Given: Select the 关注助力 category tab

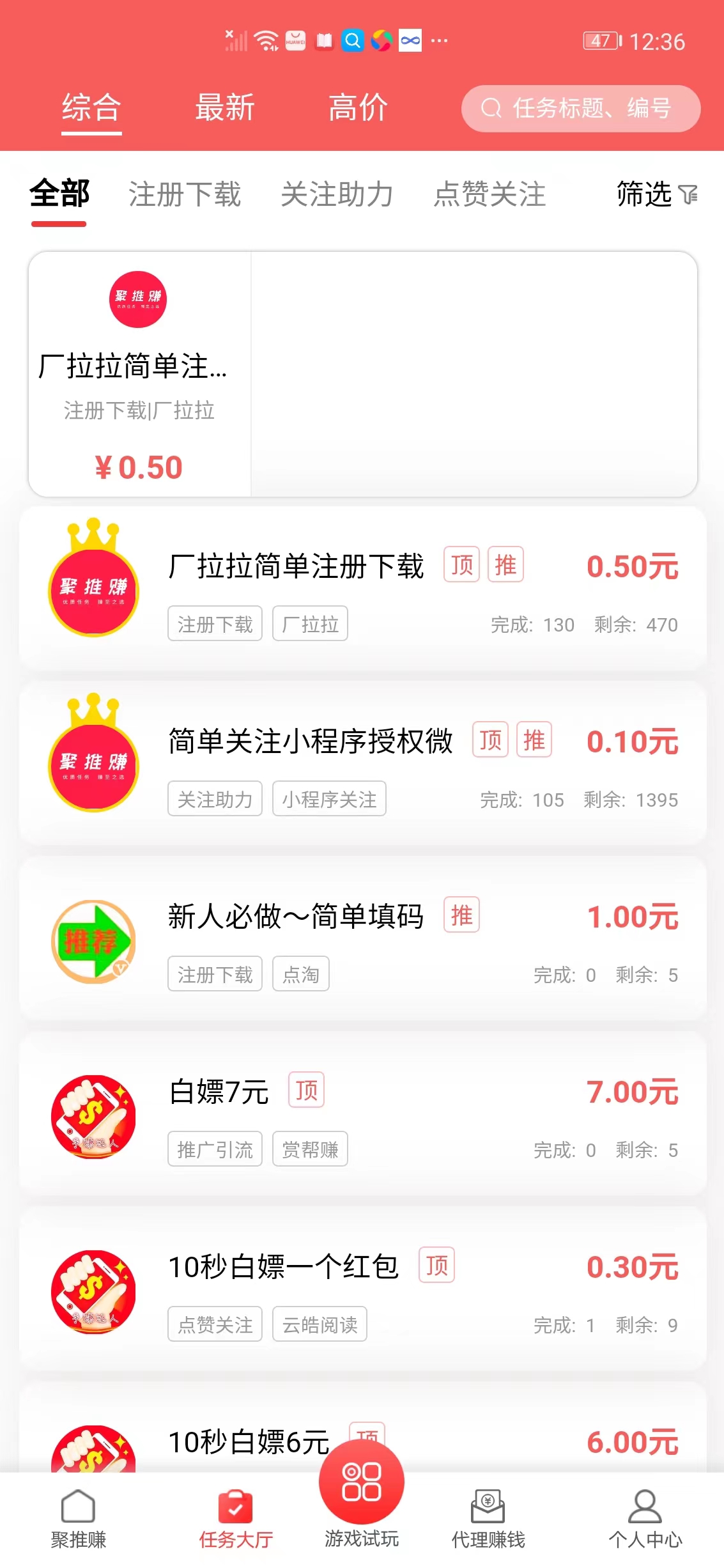Looking at the screenshot, I should tap(337, 196).
